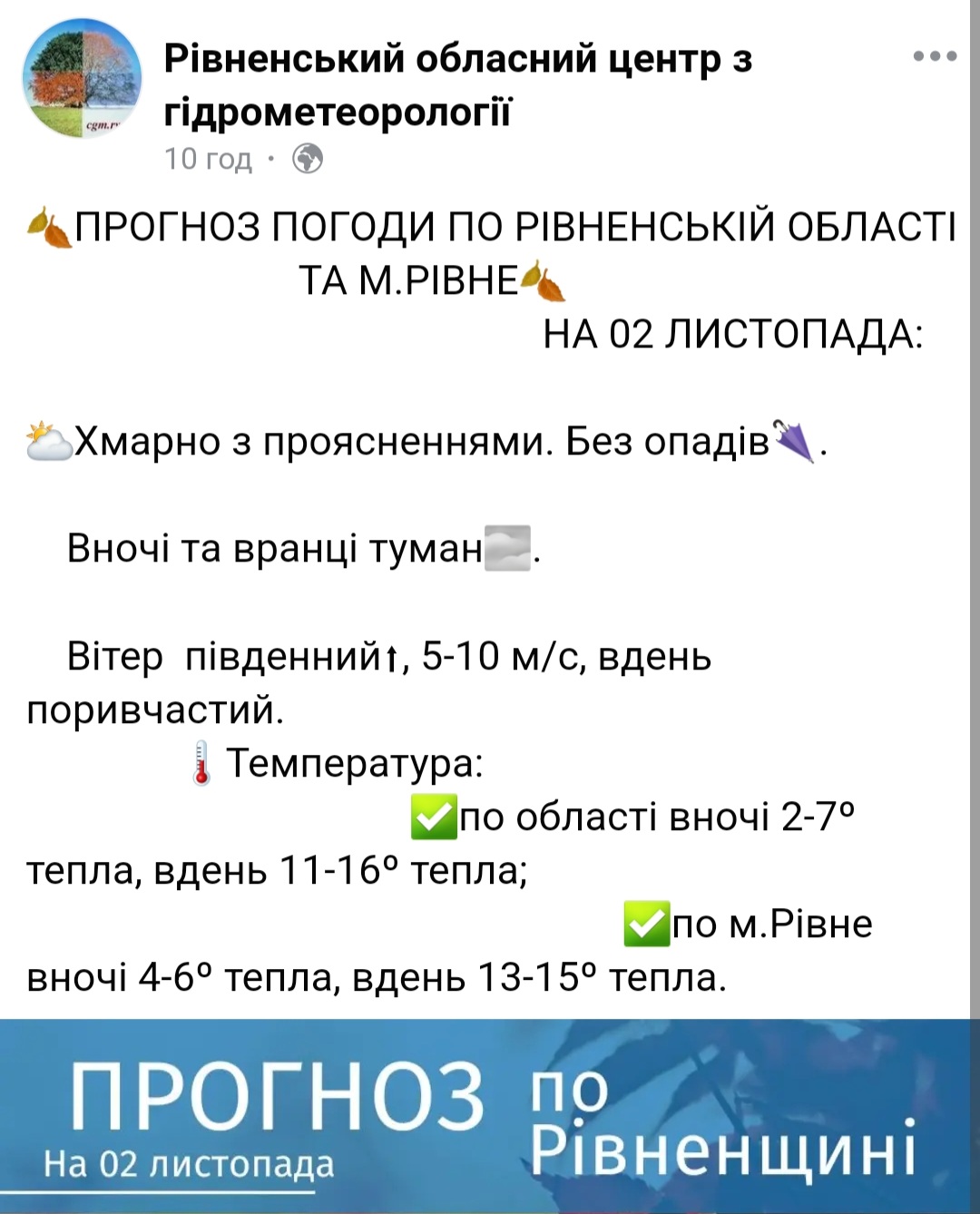The height and width of the screenshot is (1214, 980).
Task: Tap the public globe privacy icon
Action: point(308,159)
